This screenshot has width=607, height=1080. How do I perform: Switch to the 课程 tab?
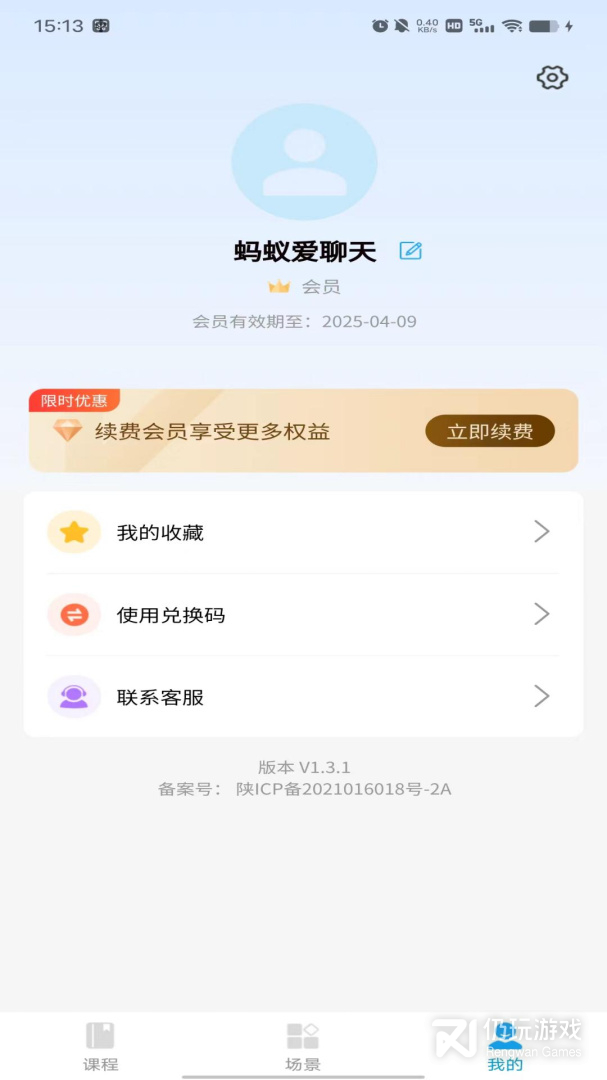pos(100,1046)
